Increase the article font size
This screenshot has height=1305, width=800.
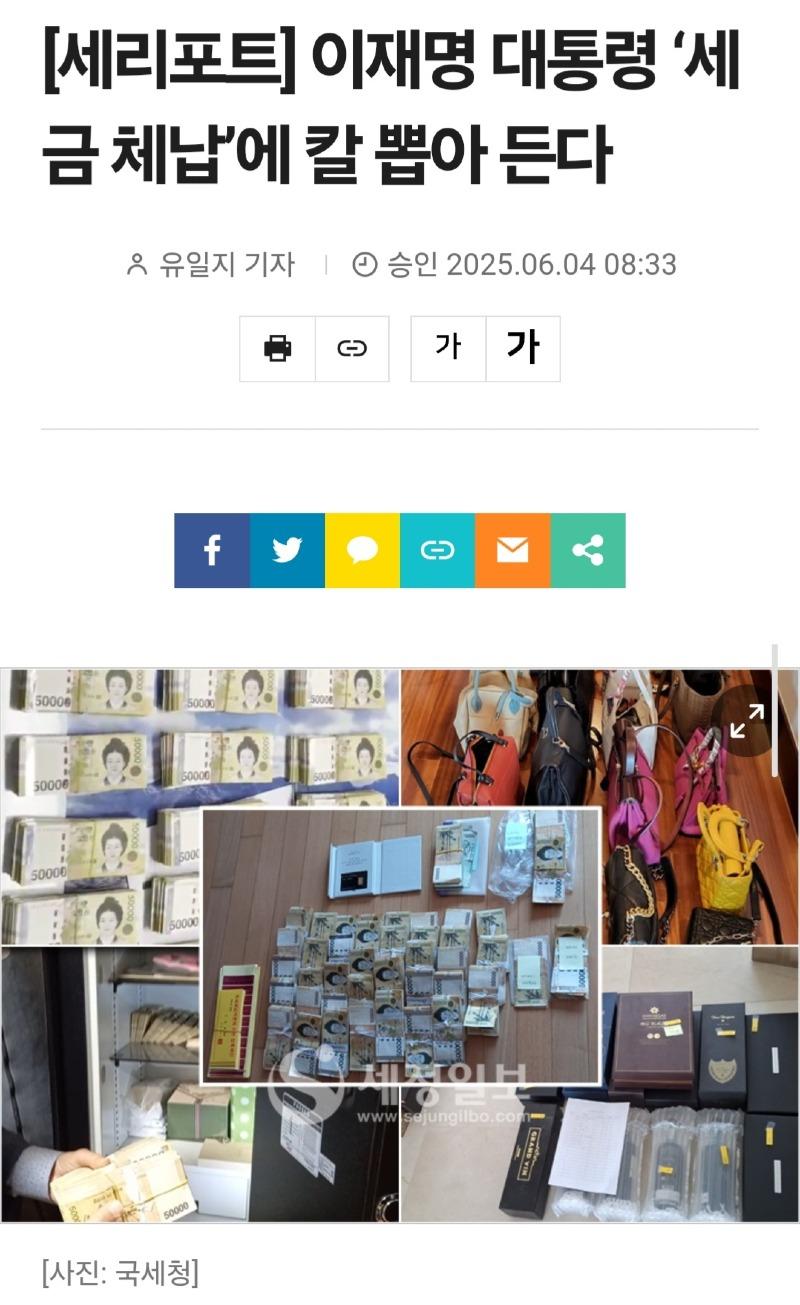click(x=523, y=349)
